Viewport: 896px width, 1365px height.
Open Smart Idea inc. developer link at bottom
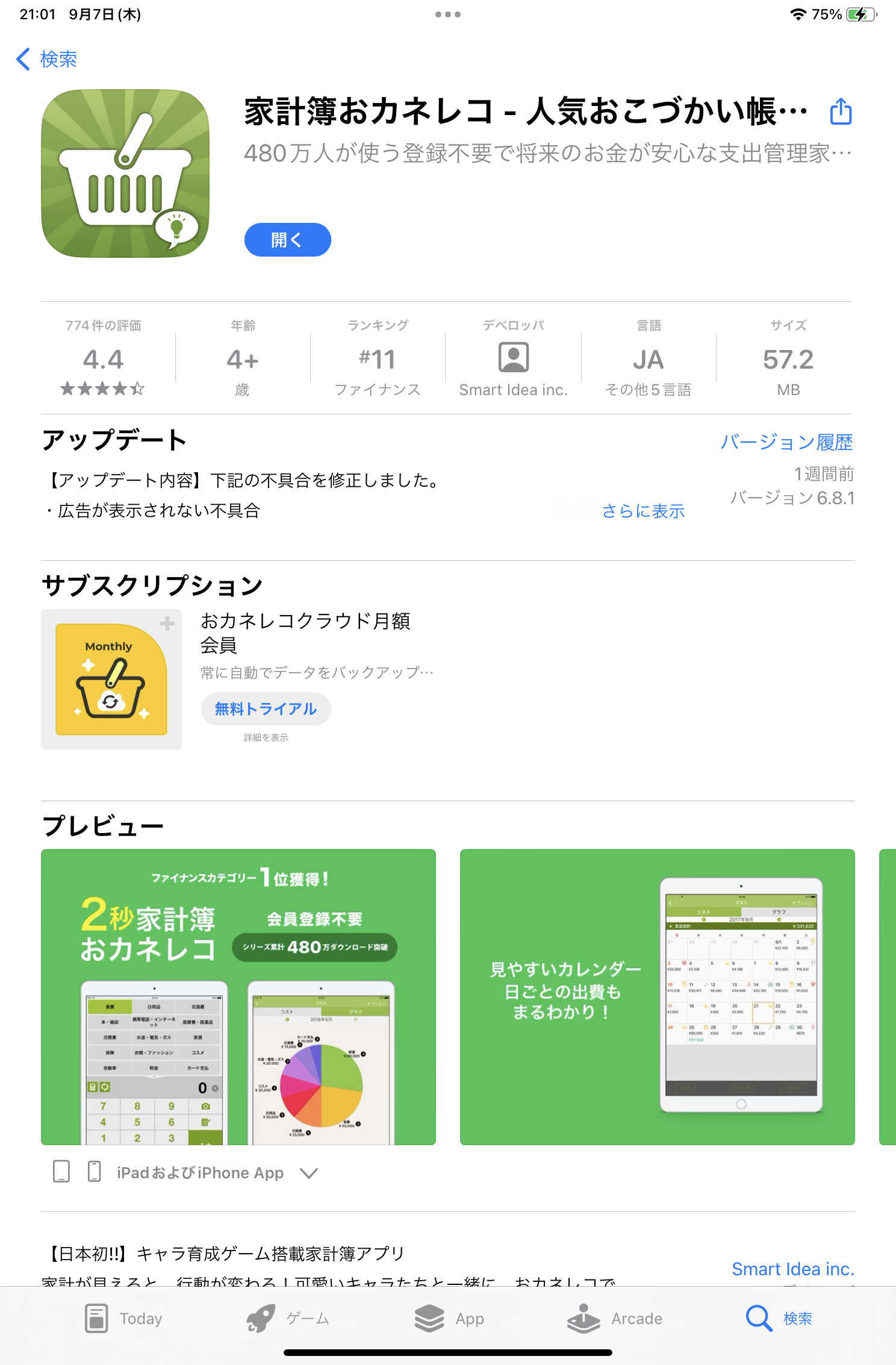pos(792,1269)
